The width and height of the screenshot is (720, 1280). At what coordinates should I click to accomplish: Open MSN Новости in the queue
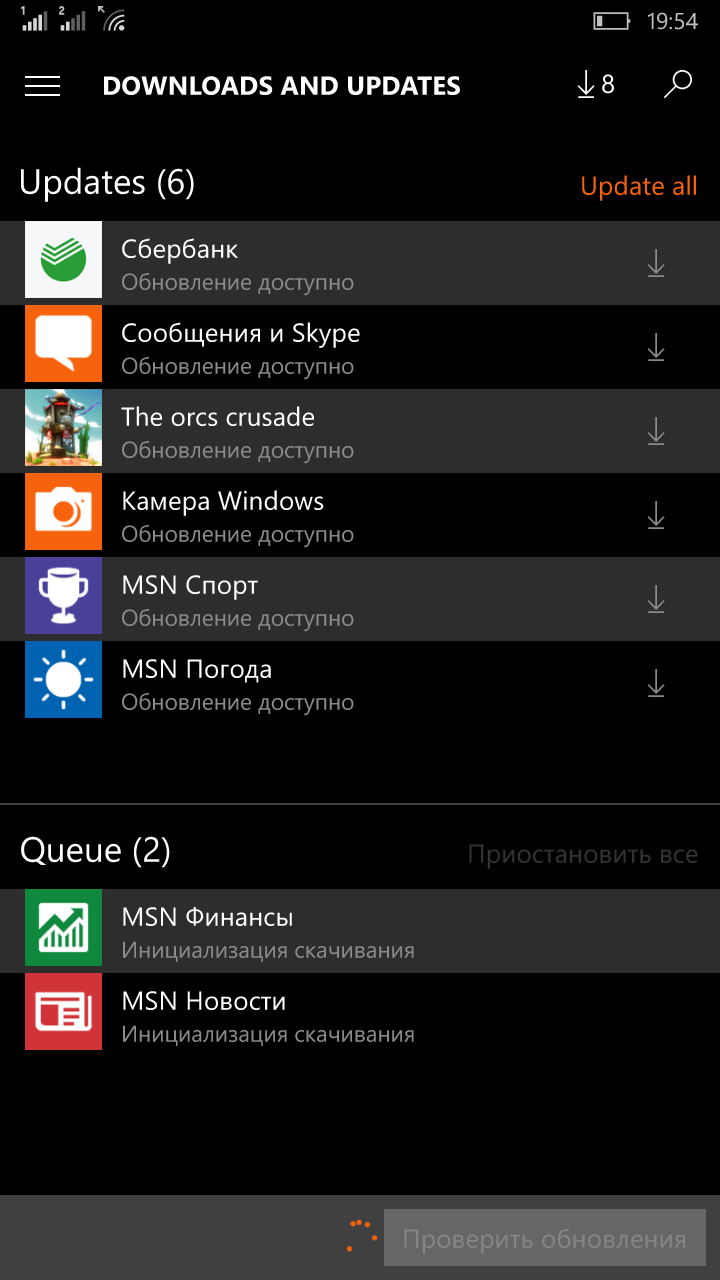click(x=360, y=1015)
